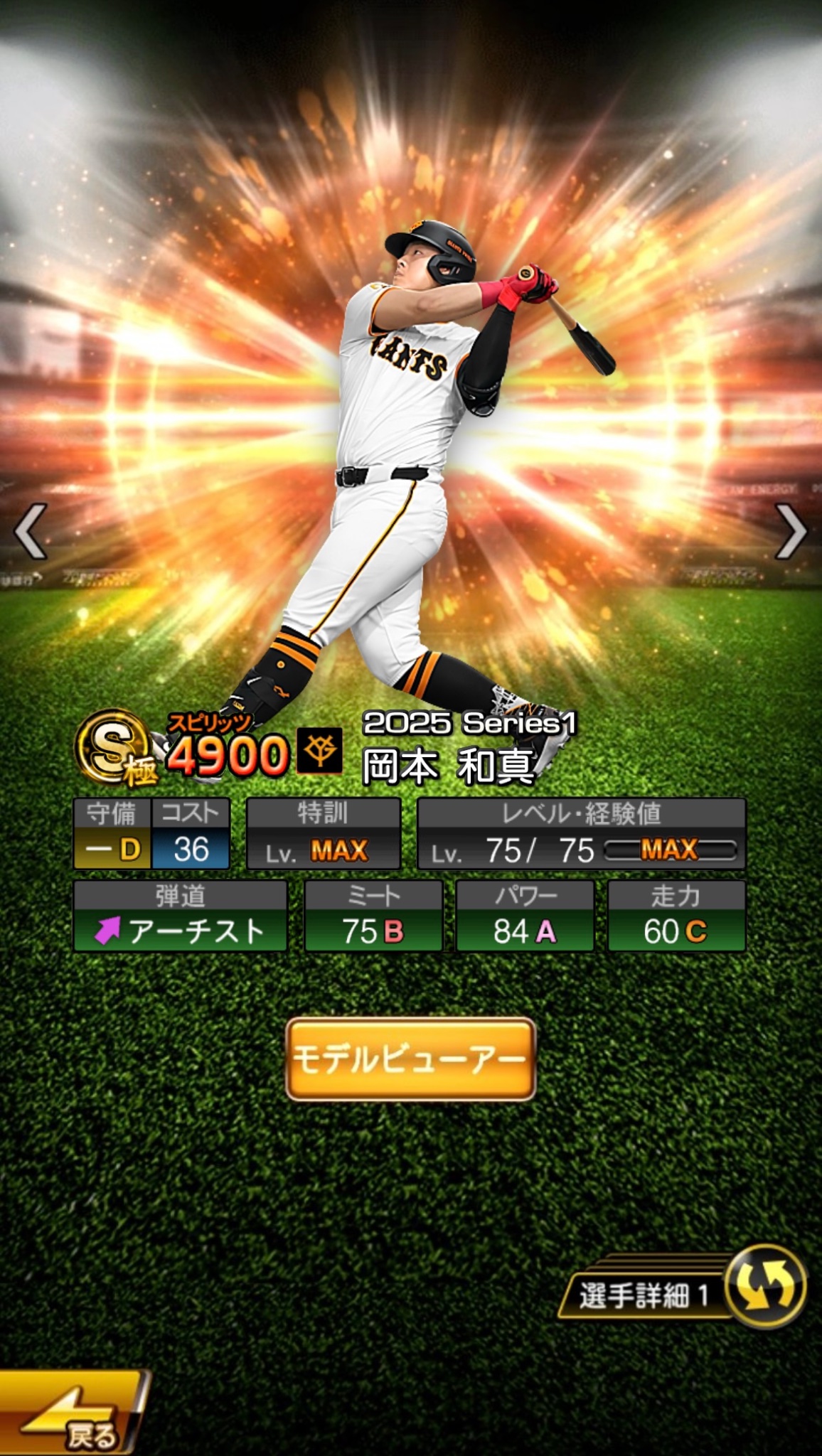Switch the 選手詳細 1 detail view
822x1456 pixels.
[x=765, y=1287]
